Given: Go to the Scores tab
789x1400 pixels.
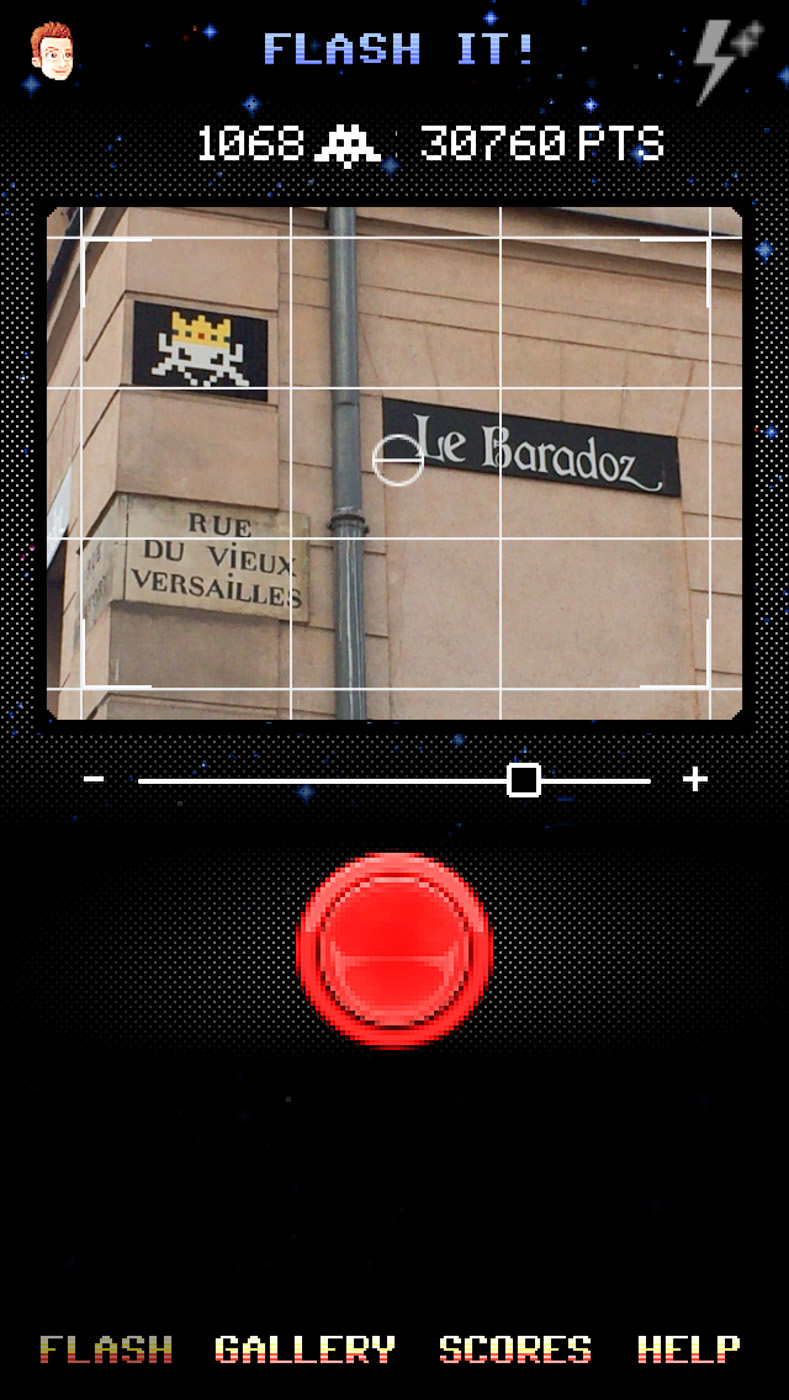Looking at the screenshot, I should (x=515, y=1350).
